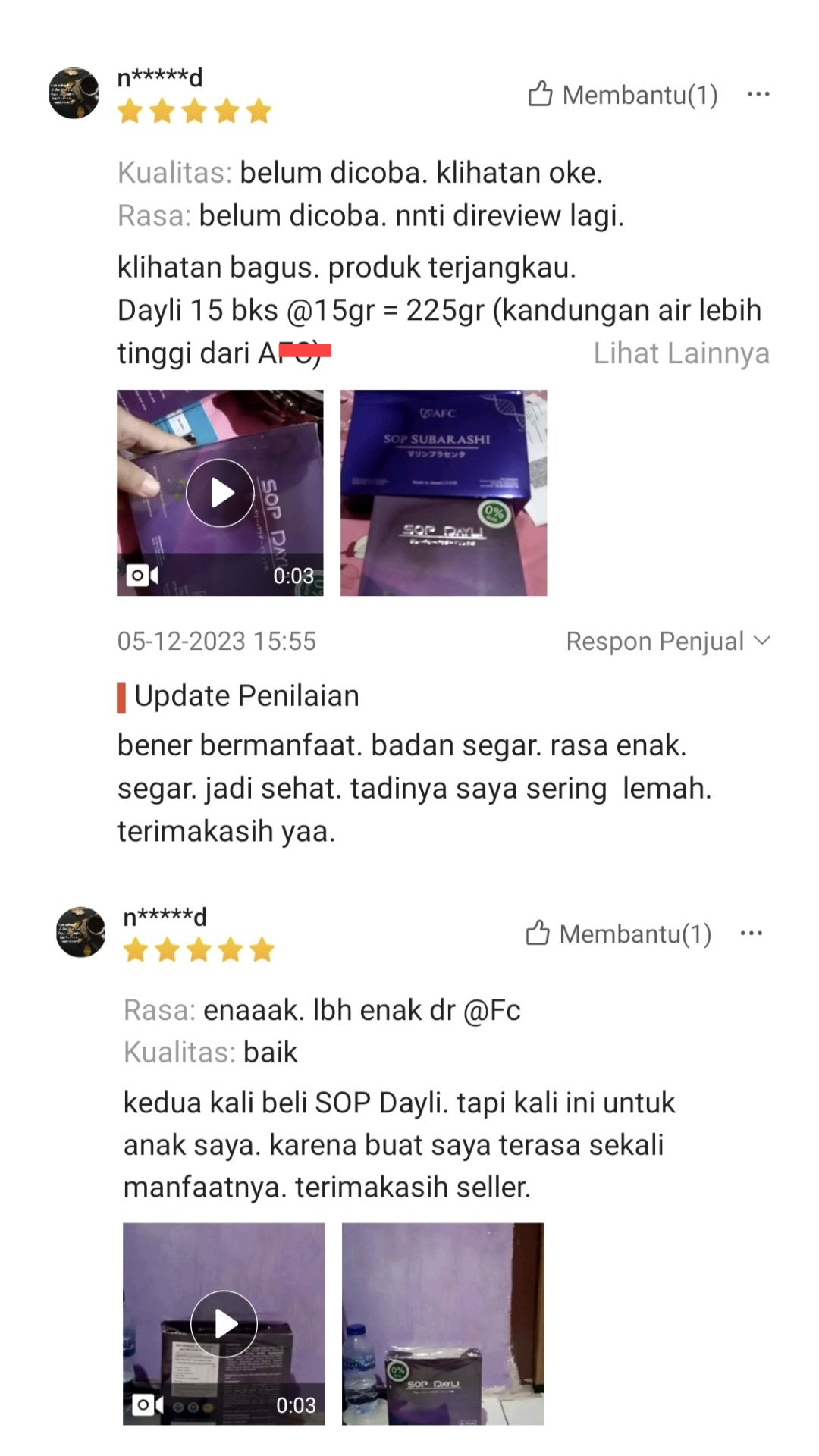Open first reviewer's profile avatar
The image size is (819, 1456).
coord(74,93)
